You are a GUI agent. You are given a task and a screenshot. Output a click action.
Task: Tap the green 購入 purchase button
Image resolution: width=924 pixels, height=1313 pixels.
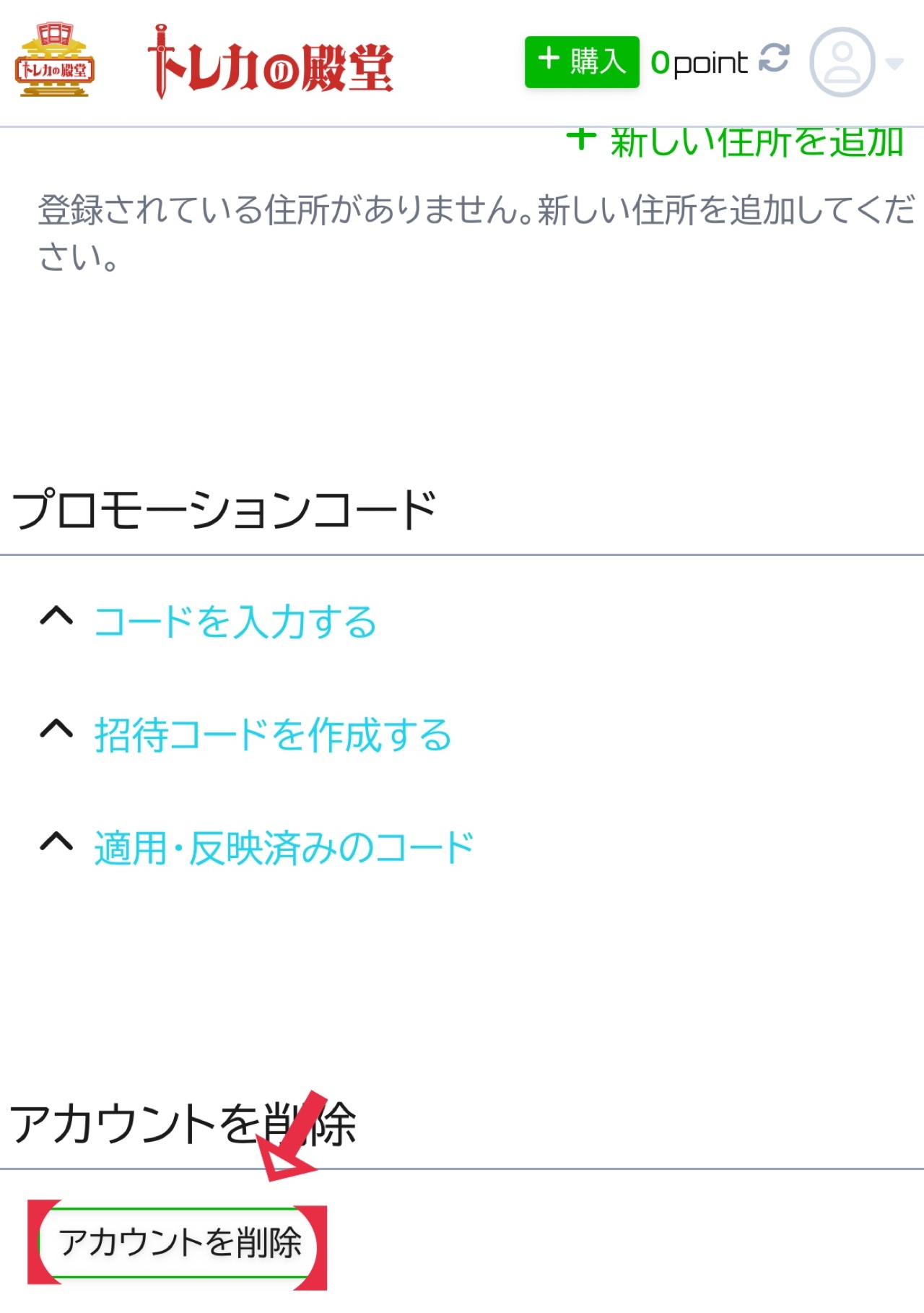pos(581,62)
